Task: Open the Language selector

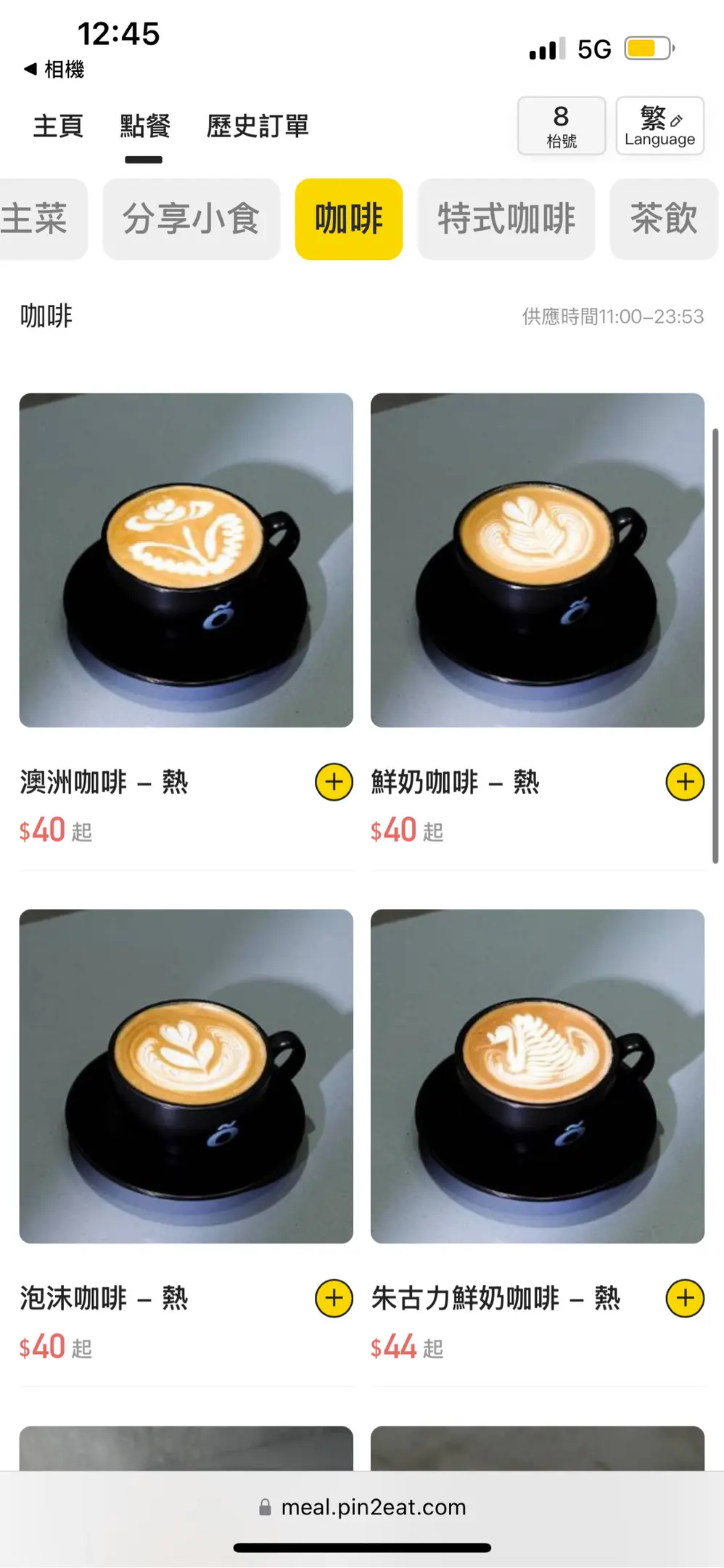Action: pyautogui.click(x=659, y=126)
